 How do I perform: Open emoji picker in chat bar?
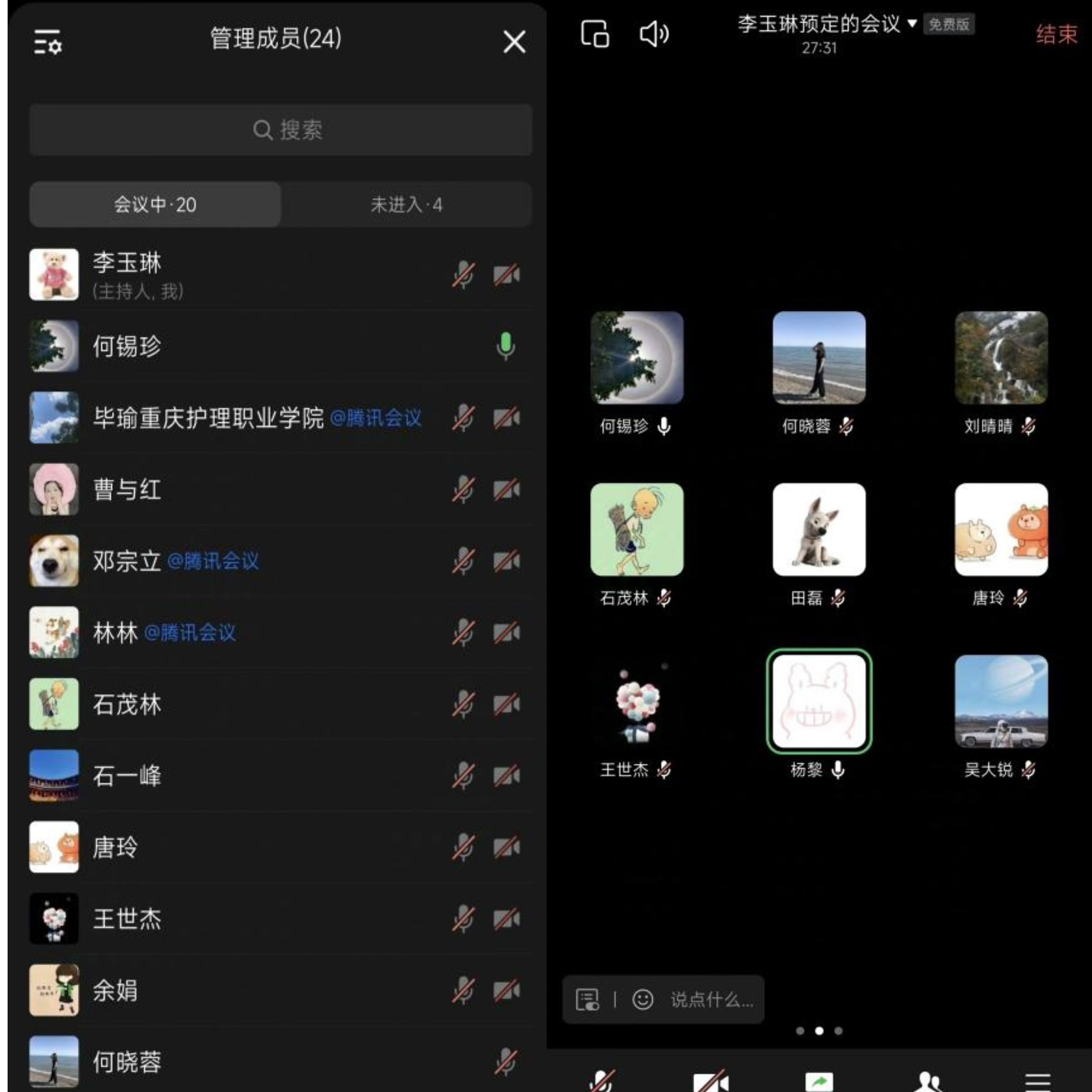(x=643, y=1000)
